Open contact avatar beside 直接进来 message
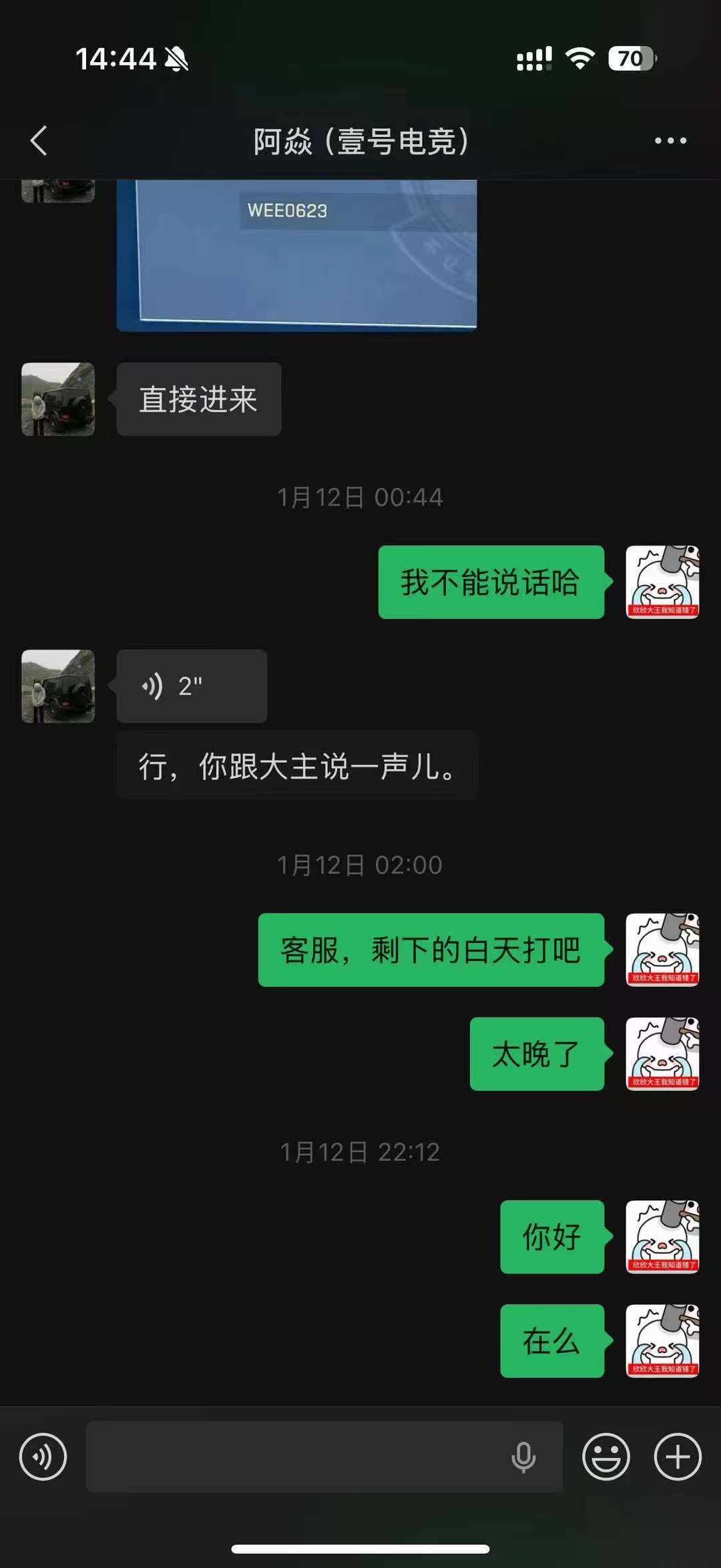Image resolution: width=721 pixels, height=1568 pixels. click(58, 399)
